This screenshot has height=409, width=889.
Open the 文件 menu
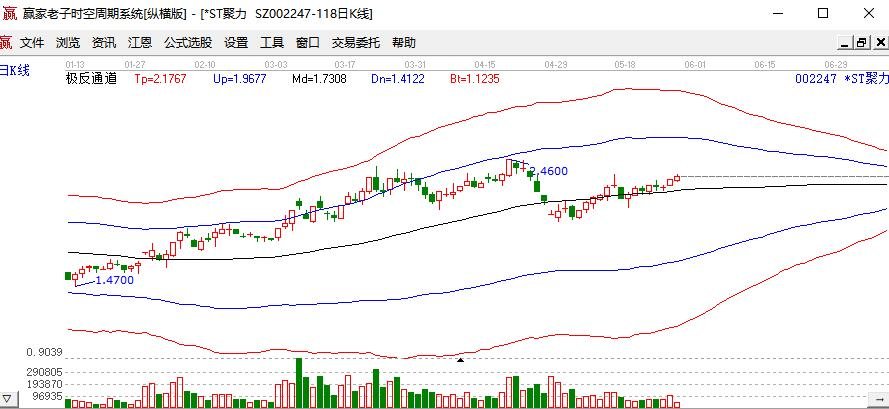(32, 43)
